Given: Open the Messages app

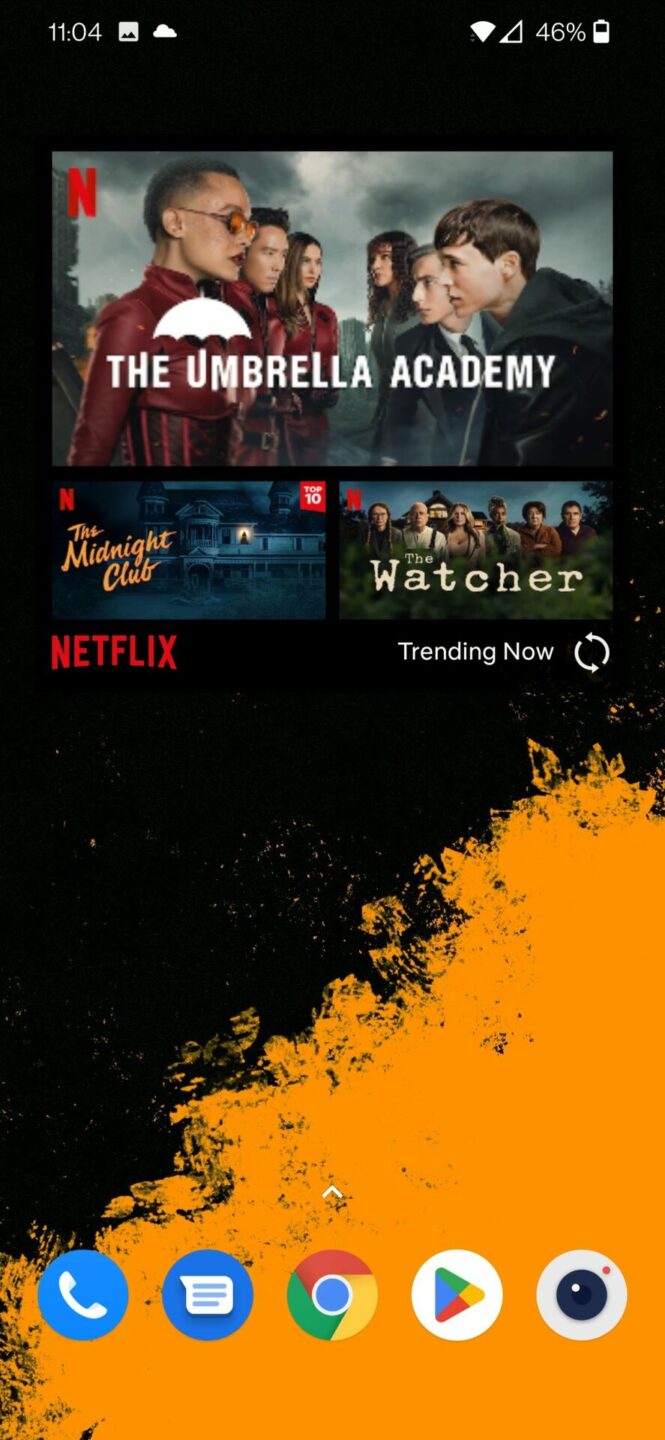Looking at the screenshot, I should coord(208,1295).
